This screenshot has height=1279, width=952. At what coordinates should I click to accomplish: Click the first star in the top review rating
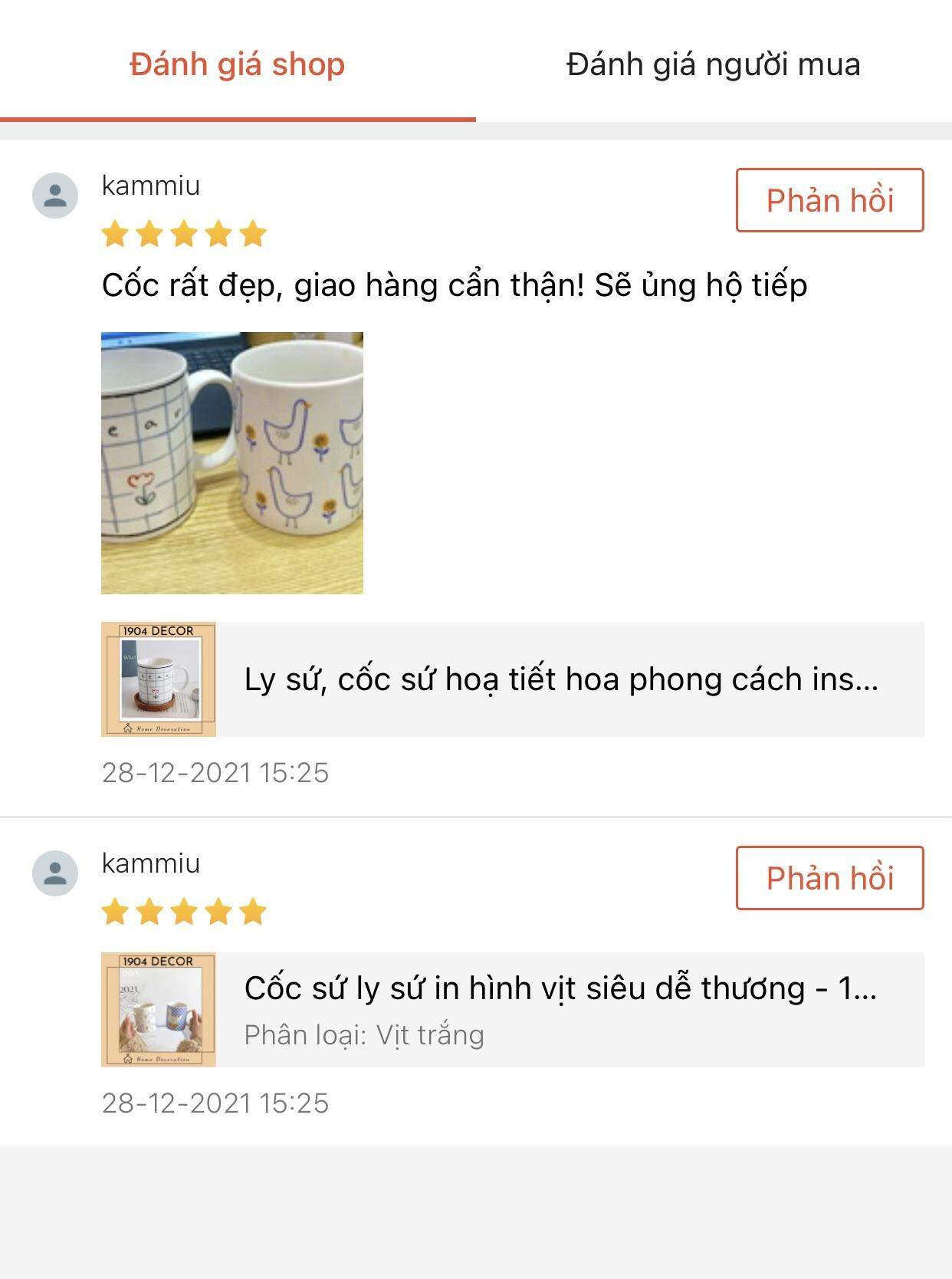click(x=116, y=235)
